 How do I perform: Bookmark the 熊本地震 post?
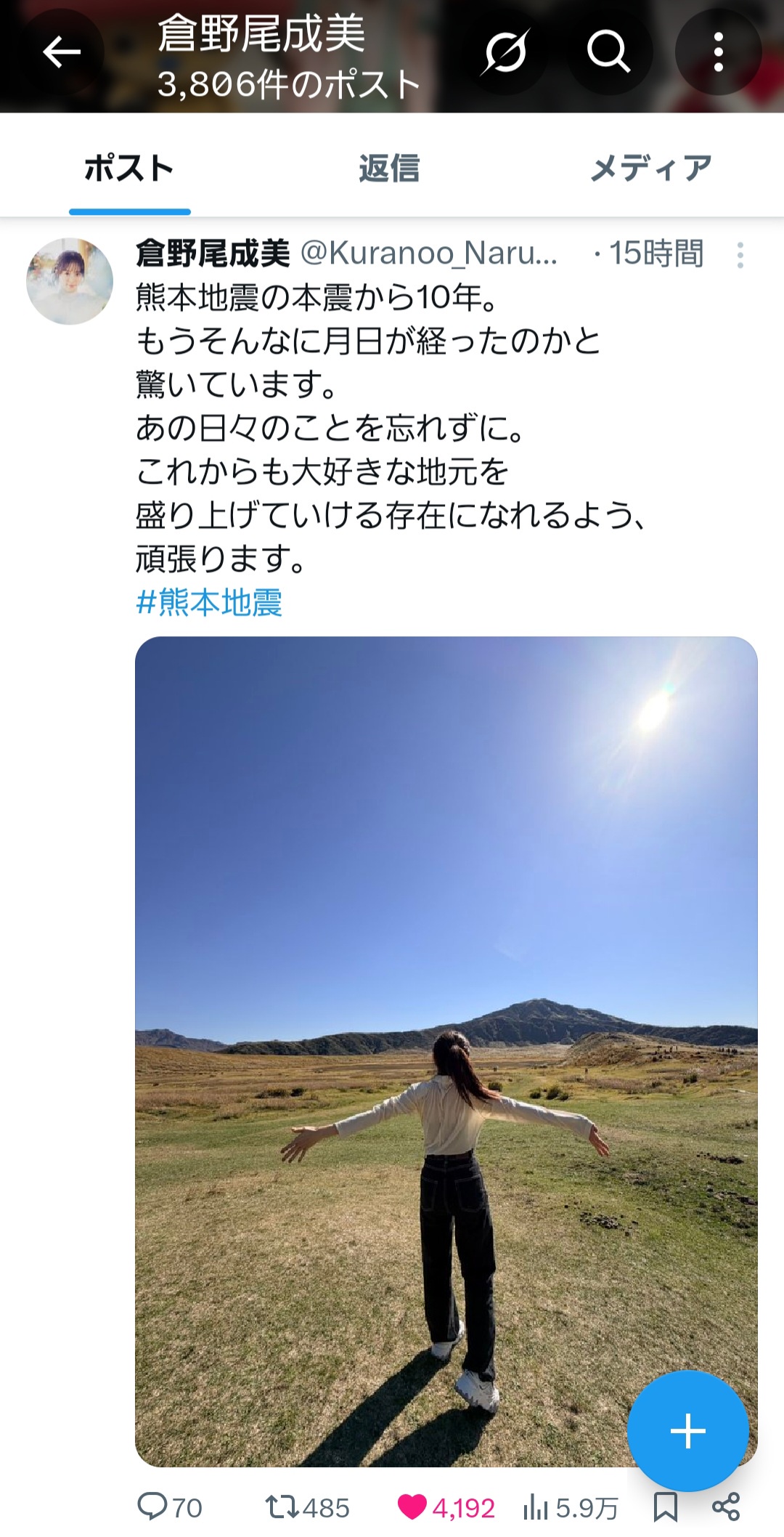point(665,1507)
